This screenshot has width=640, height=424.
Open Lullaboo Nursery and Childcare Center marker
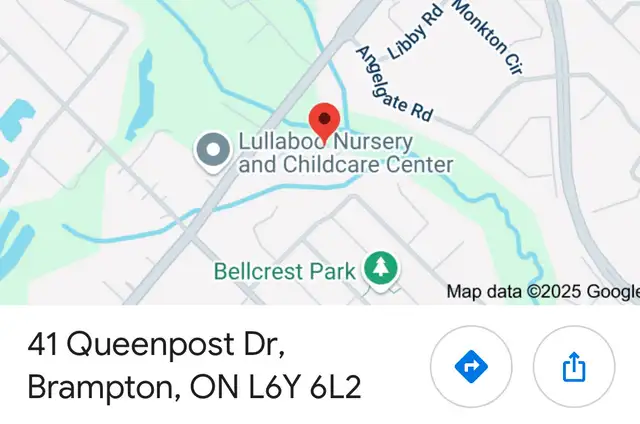(212, 151)
